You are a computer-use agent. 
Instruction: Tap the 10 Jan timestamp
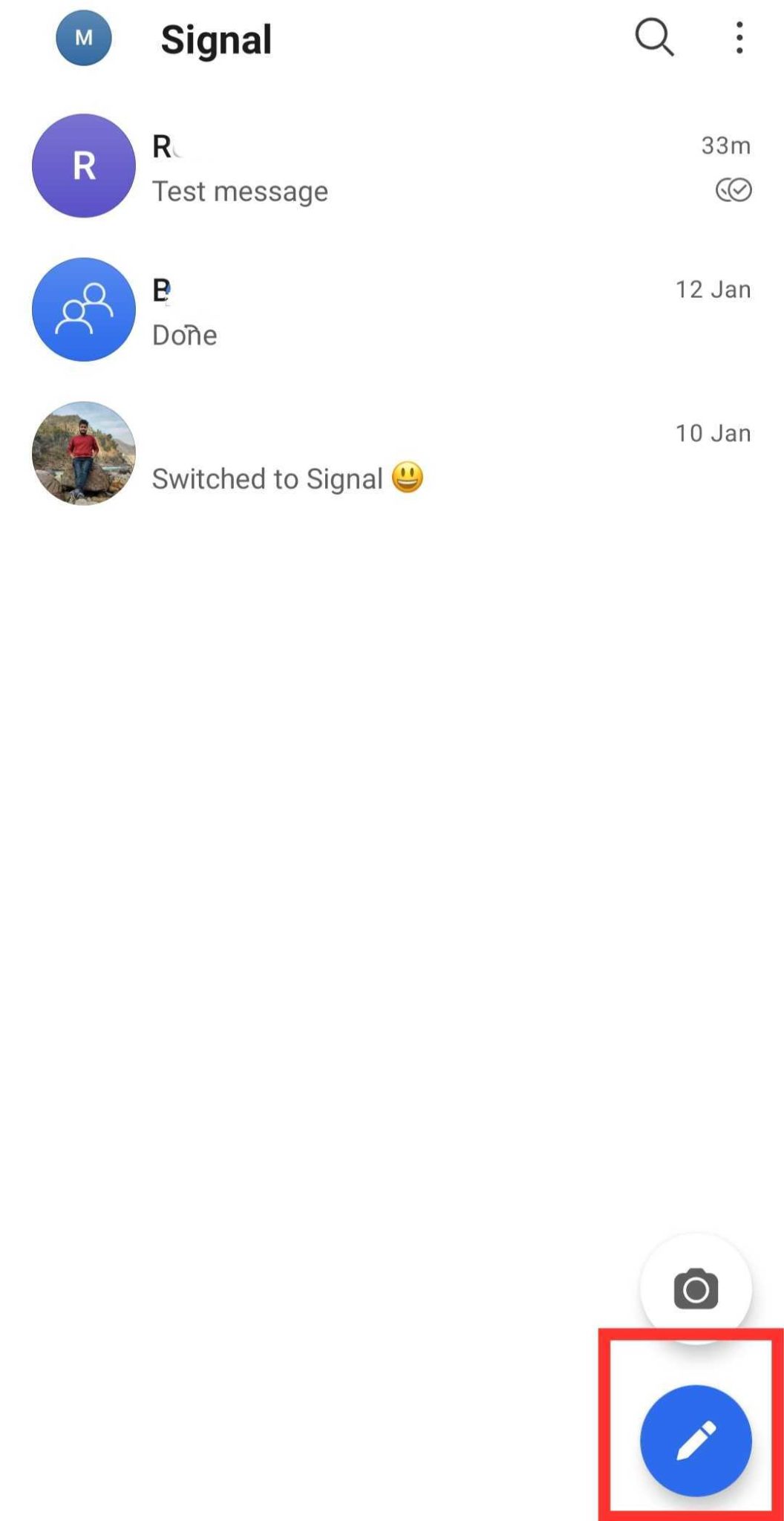click(713, 433)
